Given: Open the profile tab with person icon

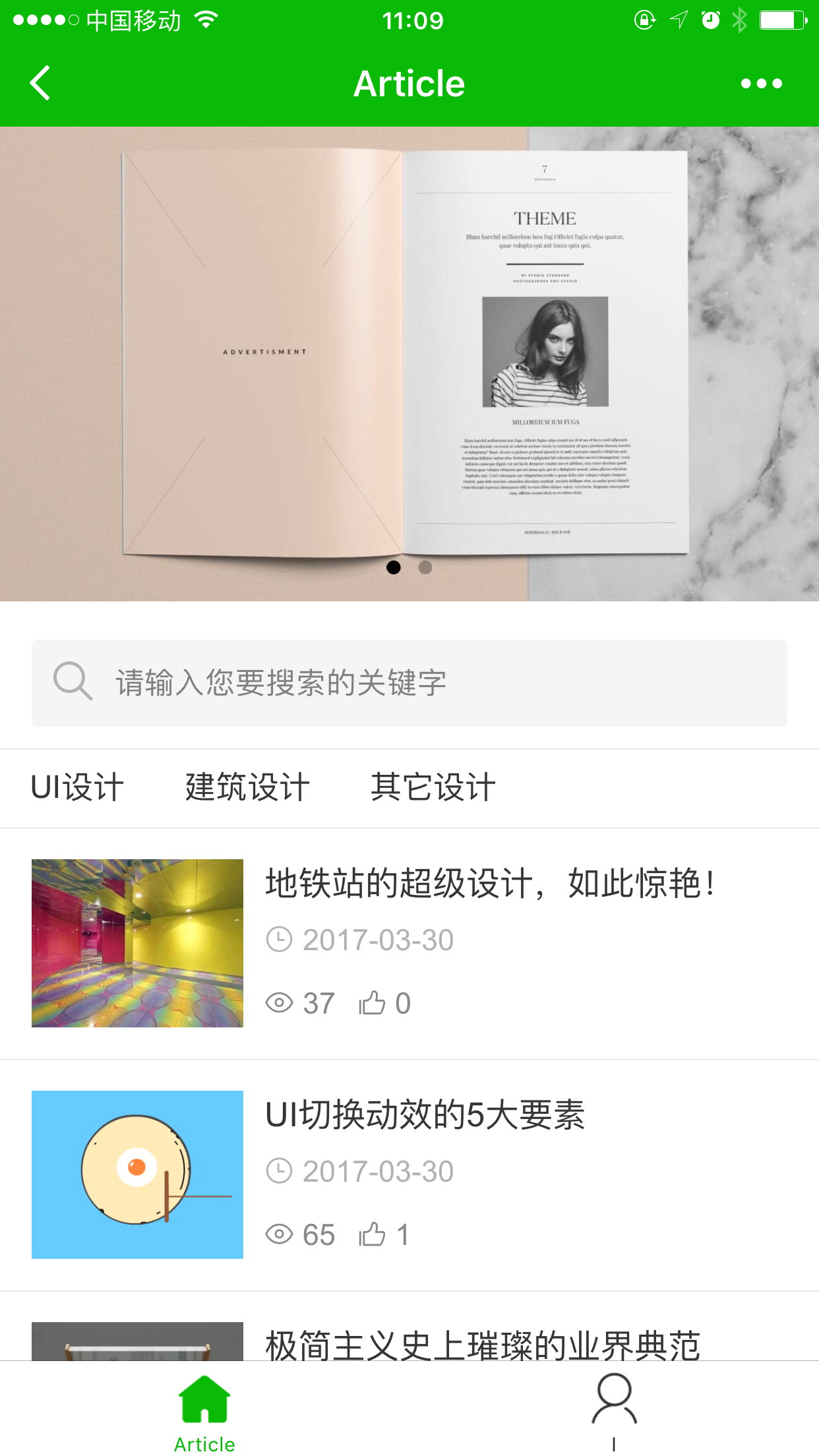Looking at the screenshot, I should [614, 1410].
